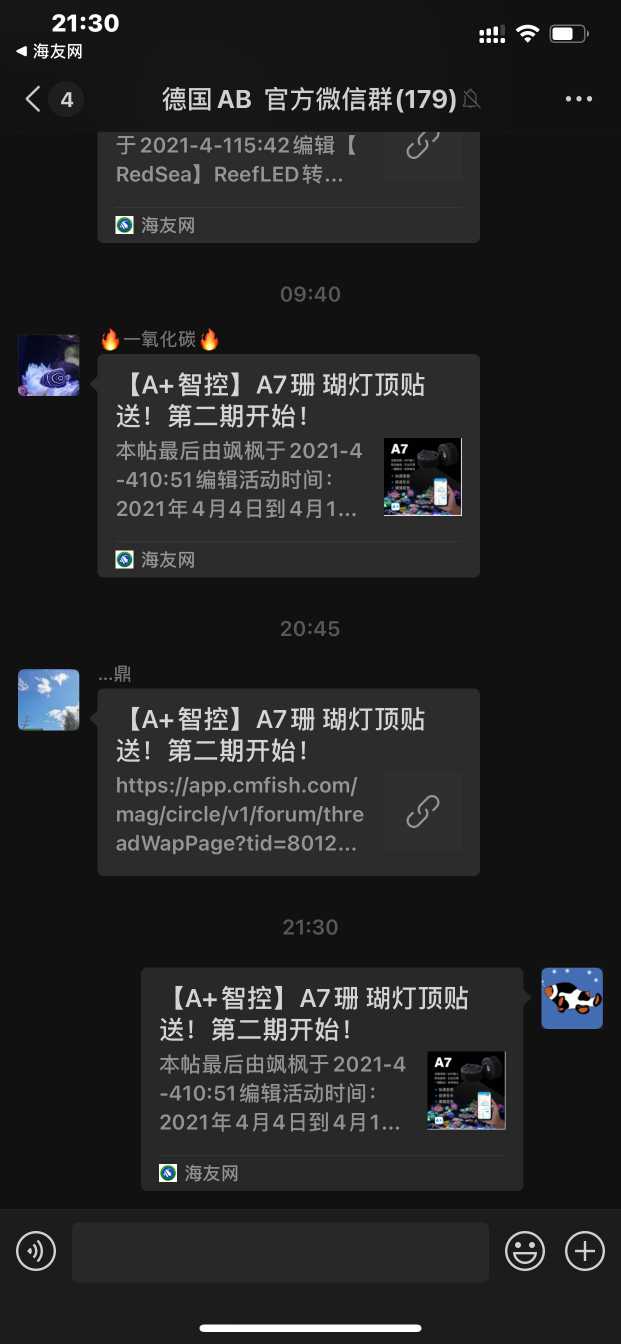Return to the 海友网 app
This screenshot has width=621, height=1344.
tap(48, 51)
